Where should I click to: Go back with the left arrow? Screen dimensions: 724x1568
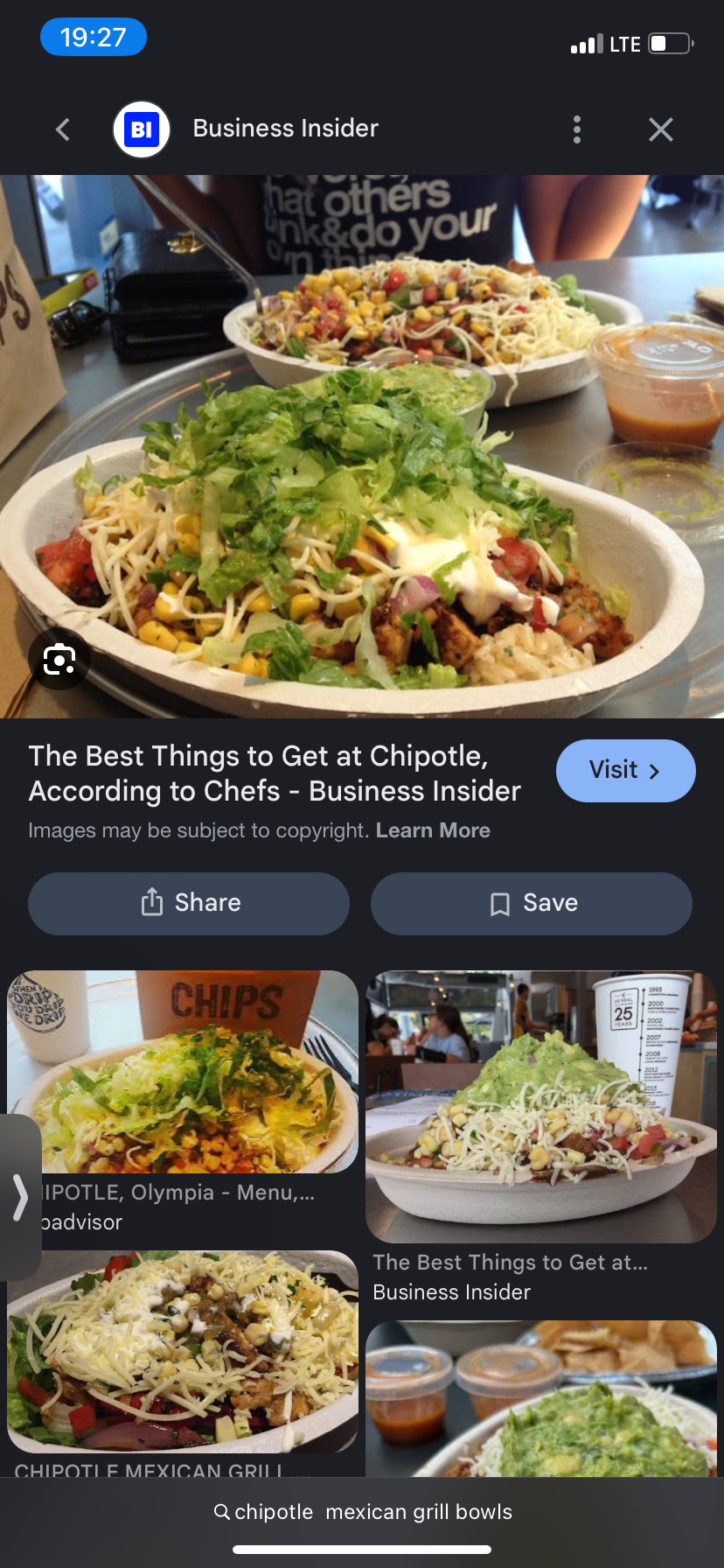coord(62,129)
